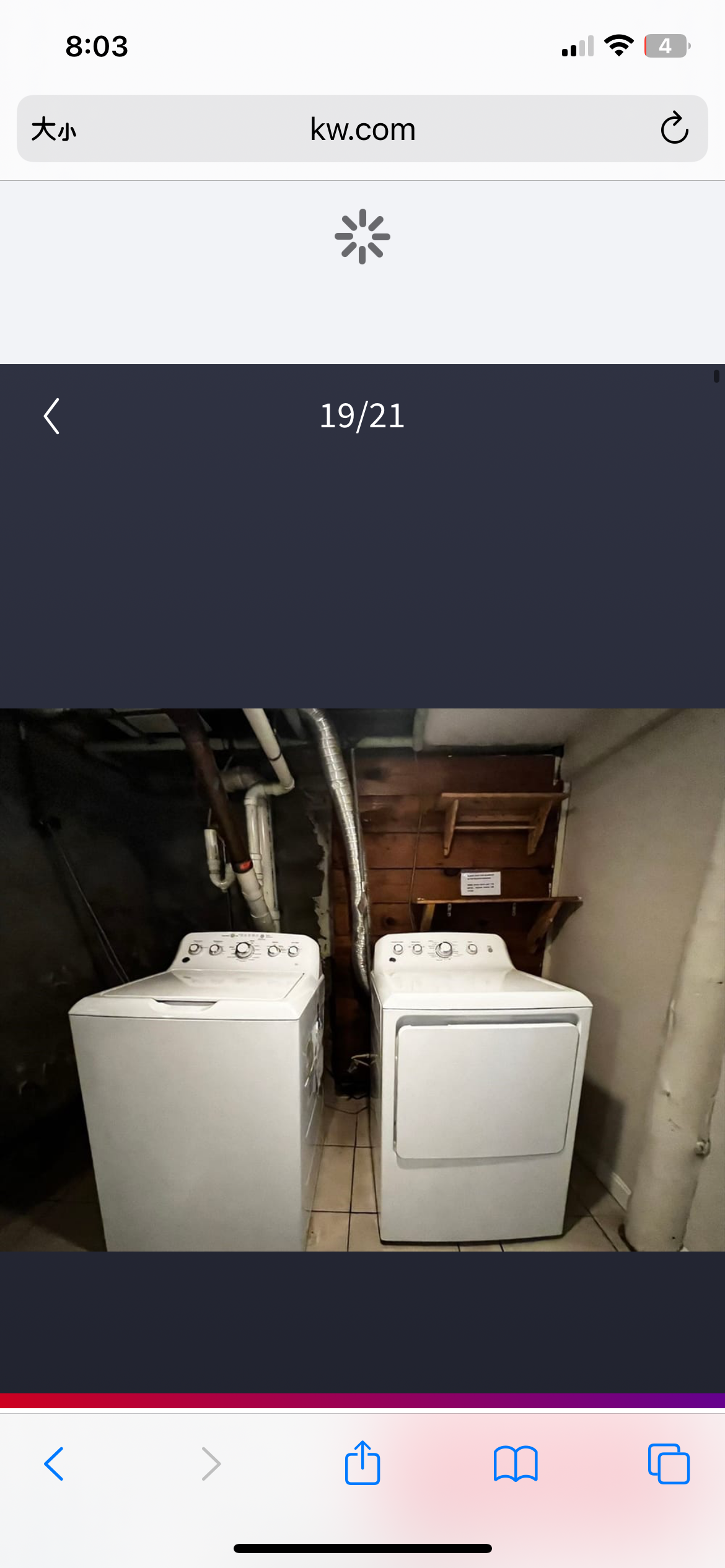725x1568 pixels.
Task: Show all open tabs
Action: tap(669, 1464)
